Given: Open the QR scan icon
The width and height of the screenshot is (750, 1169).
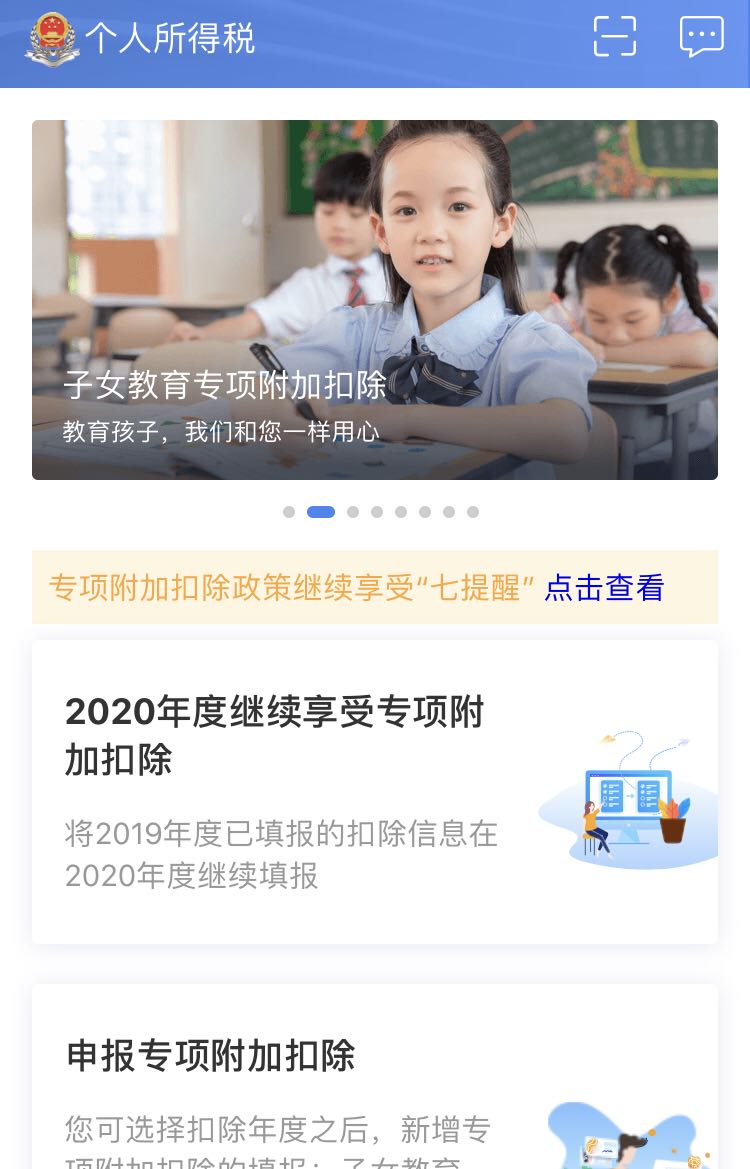Looking at the screenshot, I should 614,37.
